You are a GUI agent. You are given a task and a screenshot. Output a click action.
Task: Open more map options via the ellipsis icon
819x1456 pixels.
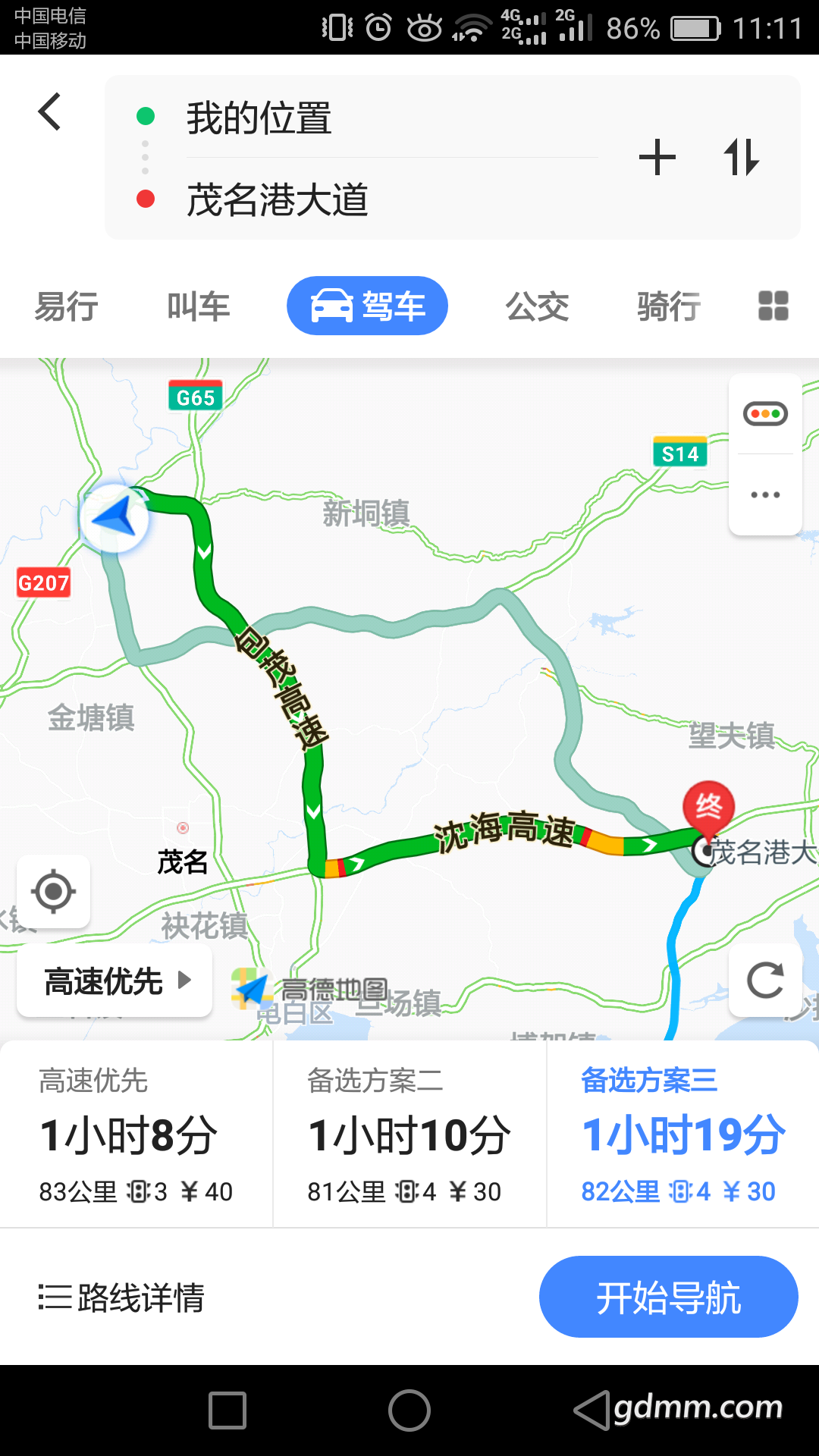765,494
